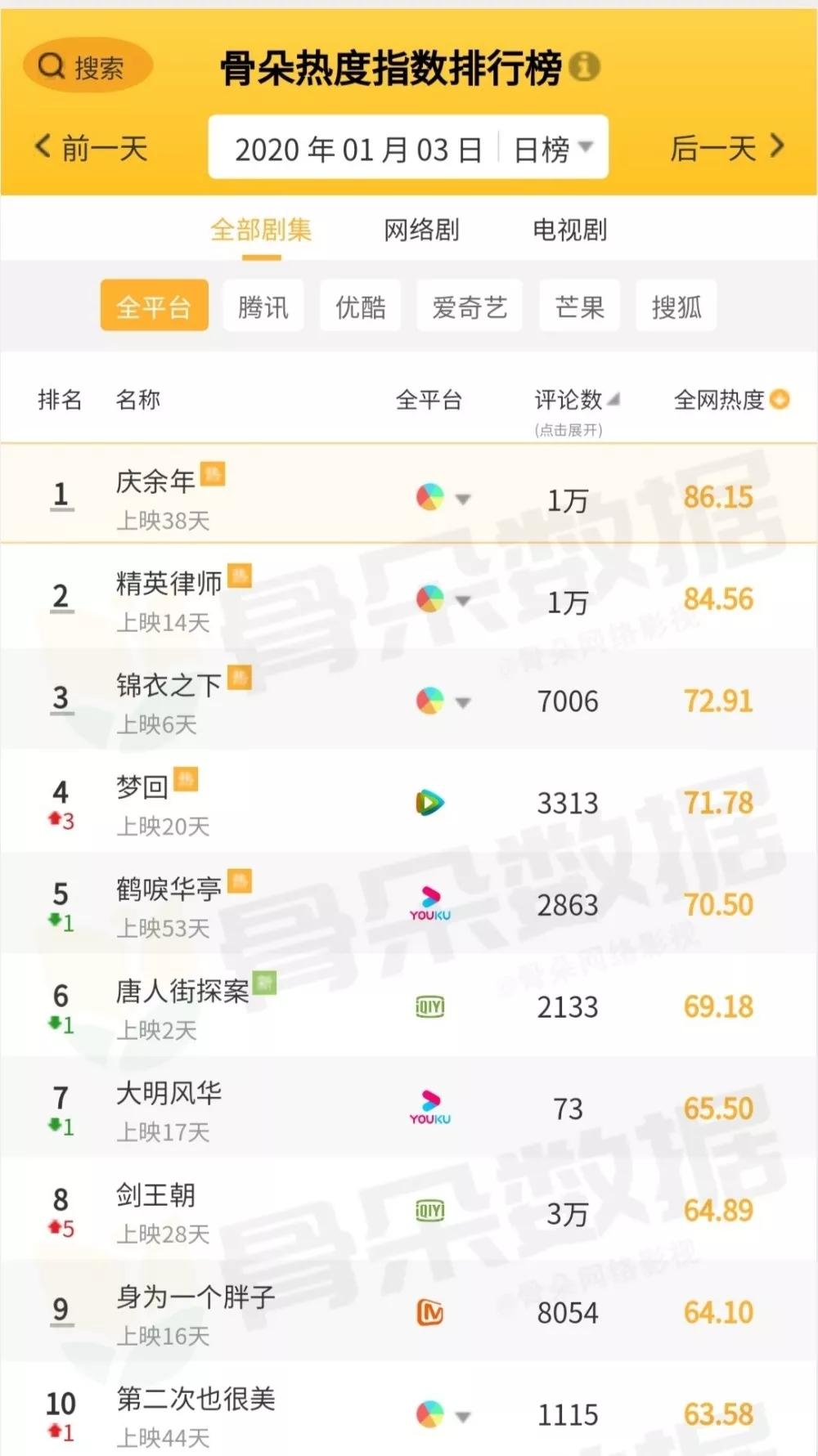Switch to the 网络剧 tab
The width and height of the screenshot is (818, 1456).
pyautogui.click(x=421, y=230)
